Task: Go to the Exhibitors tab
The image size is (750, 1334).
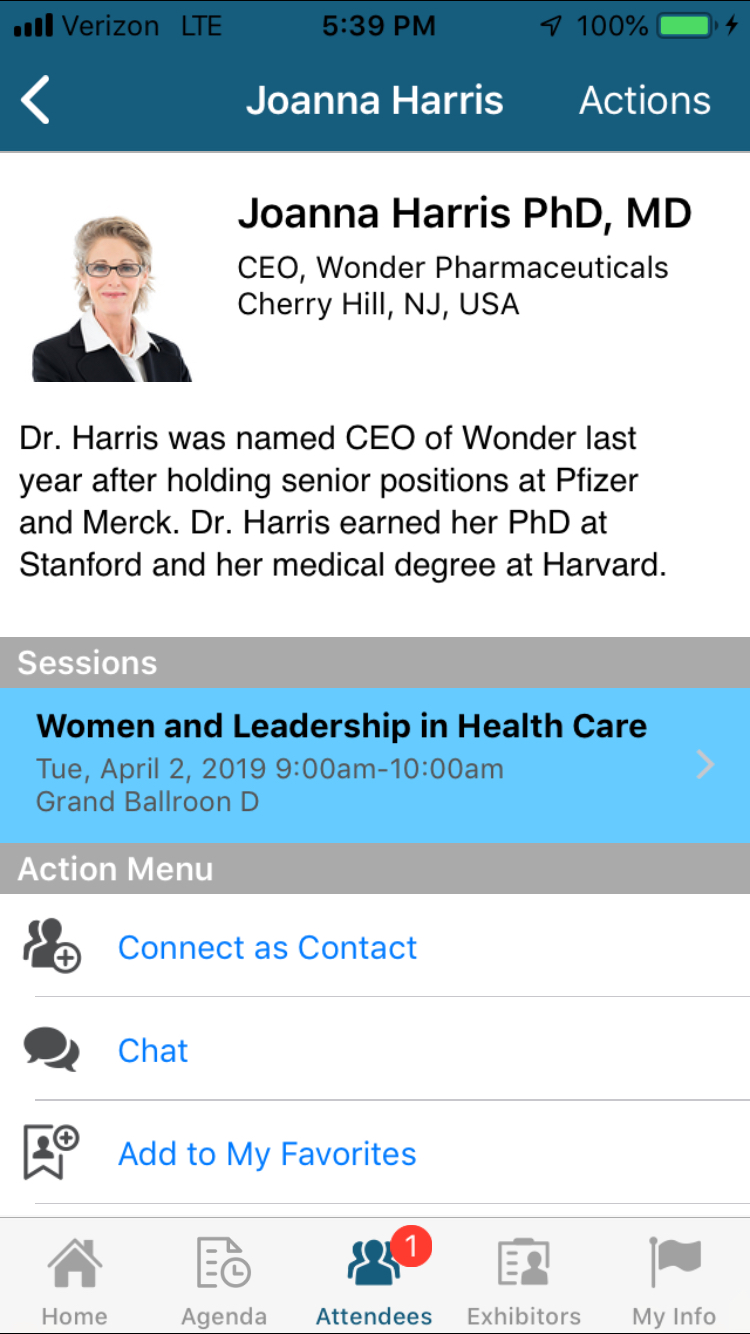Action: click(524, 1278)
